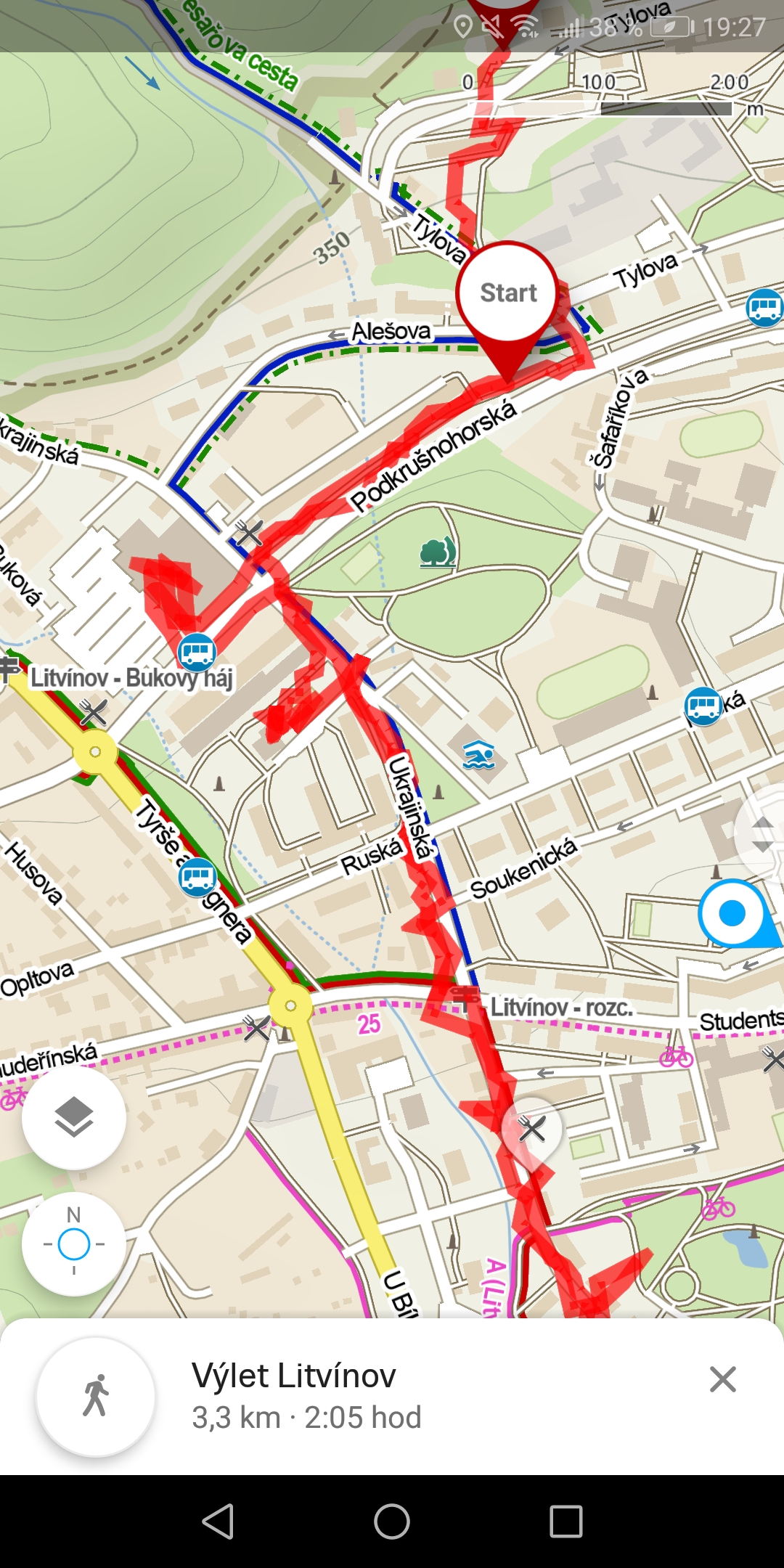Center map on my location

pyautogui.click(x=74, y=1244)
